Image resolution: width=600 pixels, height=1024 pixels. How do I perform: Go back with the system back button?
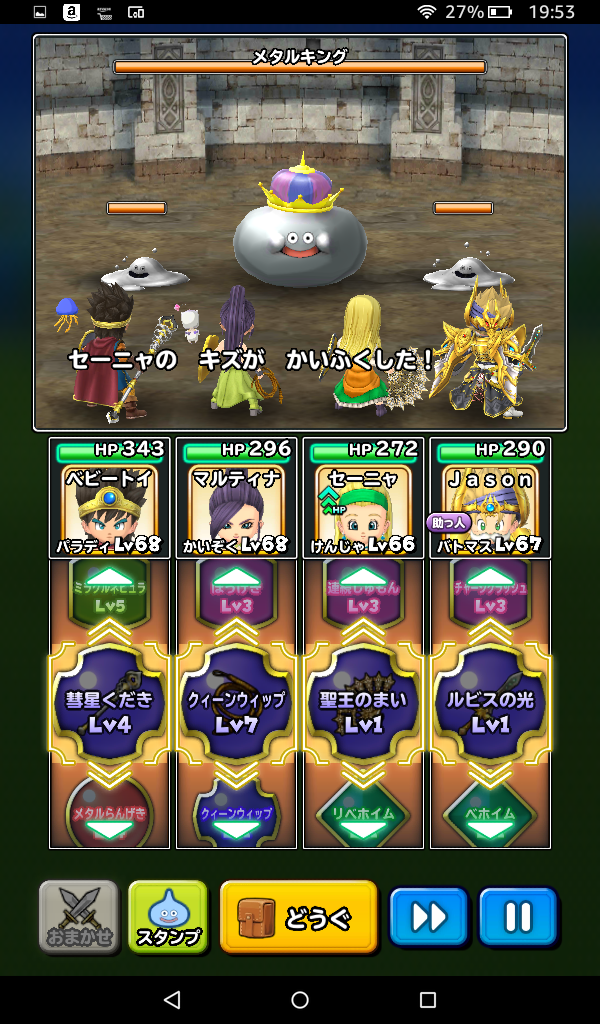pos(172,1000)
